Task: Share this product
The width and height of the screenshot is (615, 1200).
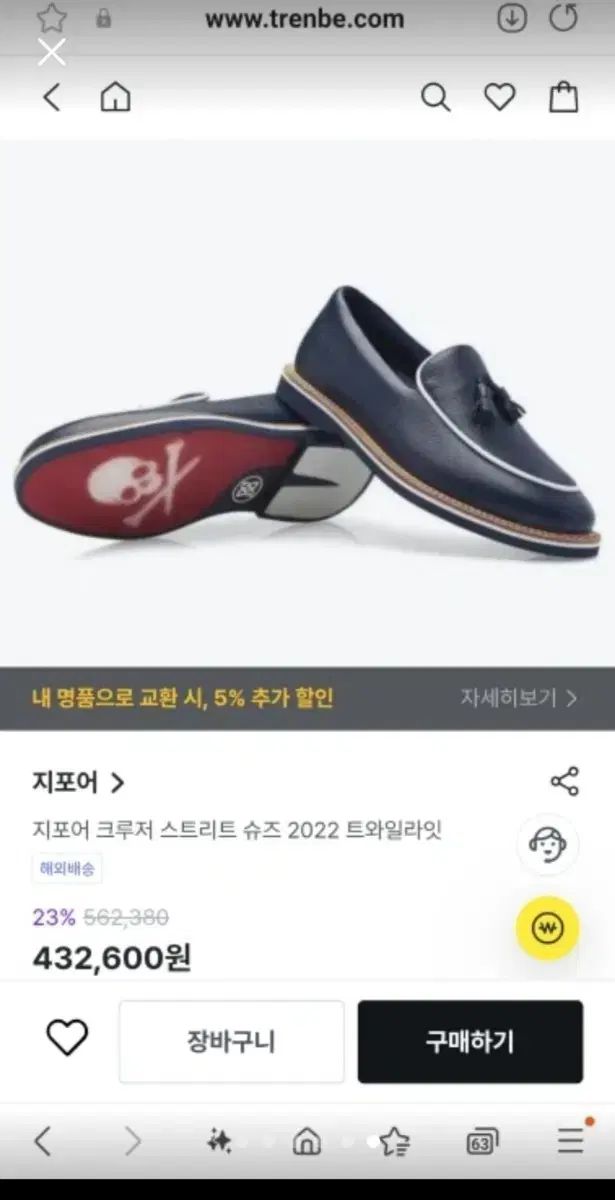Action: [565, 782]
